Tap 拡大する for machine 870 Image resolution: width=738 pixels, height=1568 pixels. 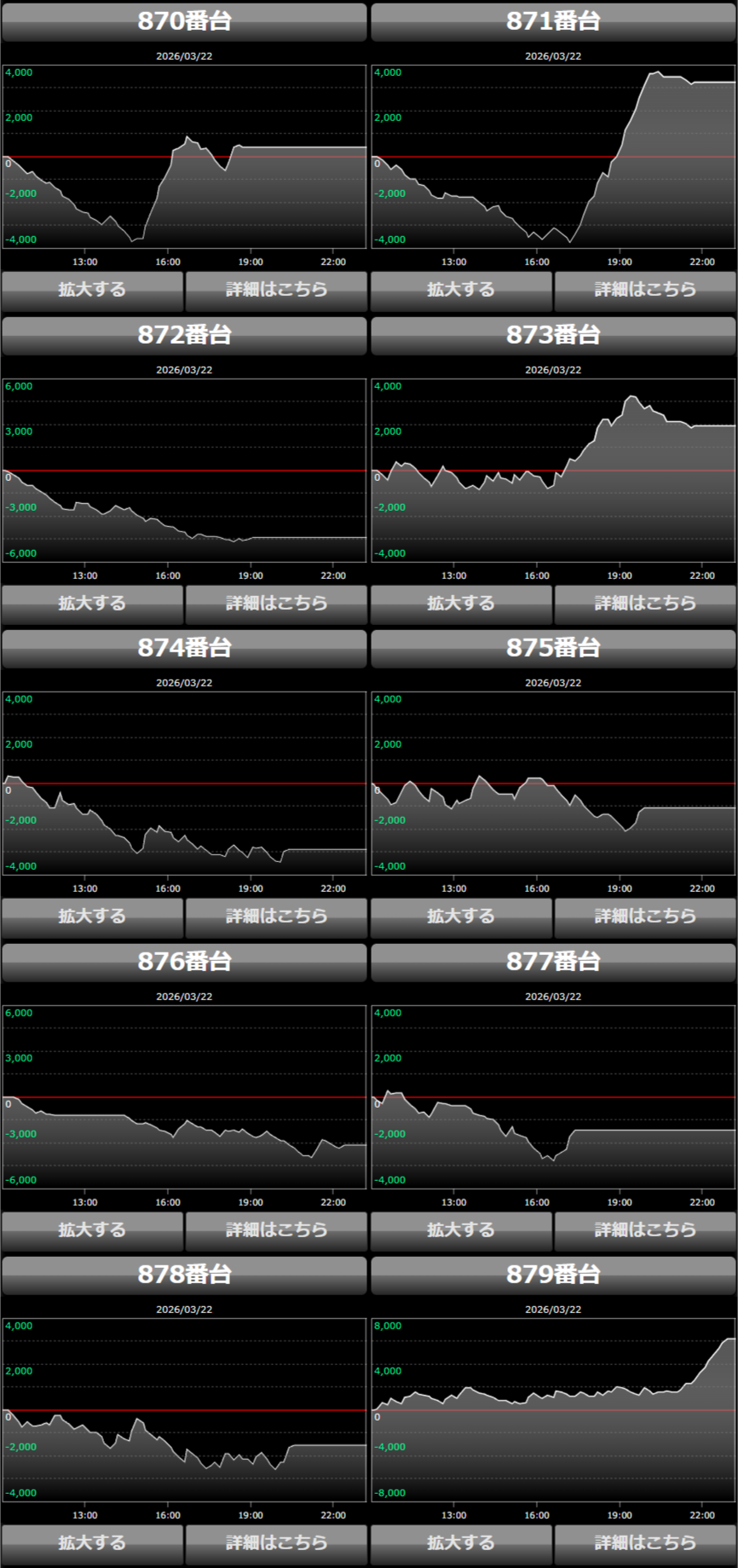click(x=92, y=290)
